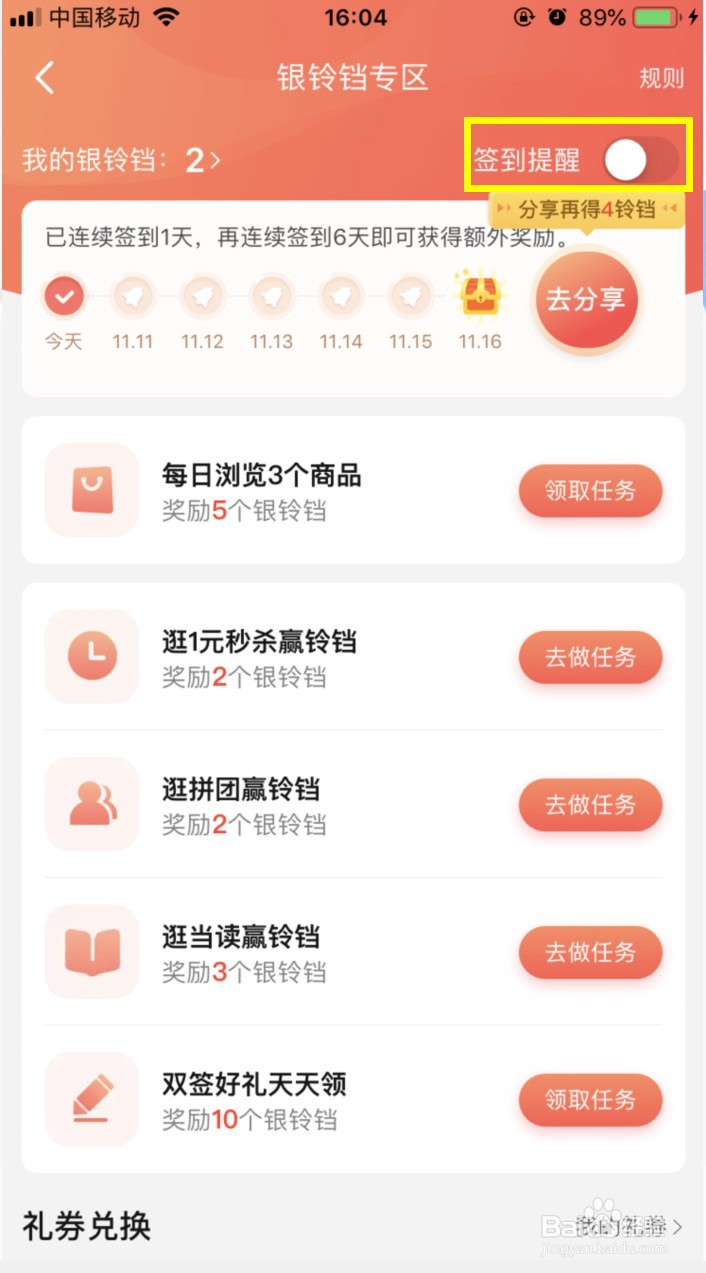Tap the 去分享 share button
This screenshot has height=1273, width=706.
pyautogui.click(x=586, y=299)
